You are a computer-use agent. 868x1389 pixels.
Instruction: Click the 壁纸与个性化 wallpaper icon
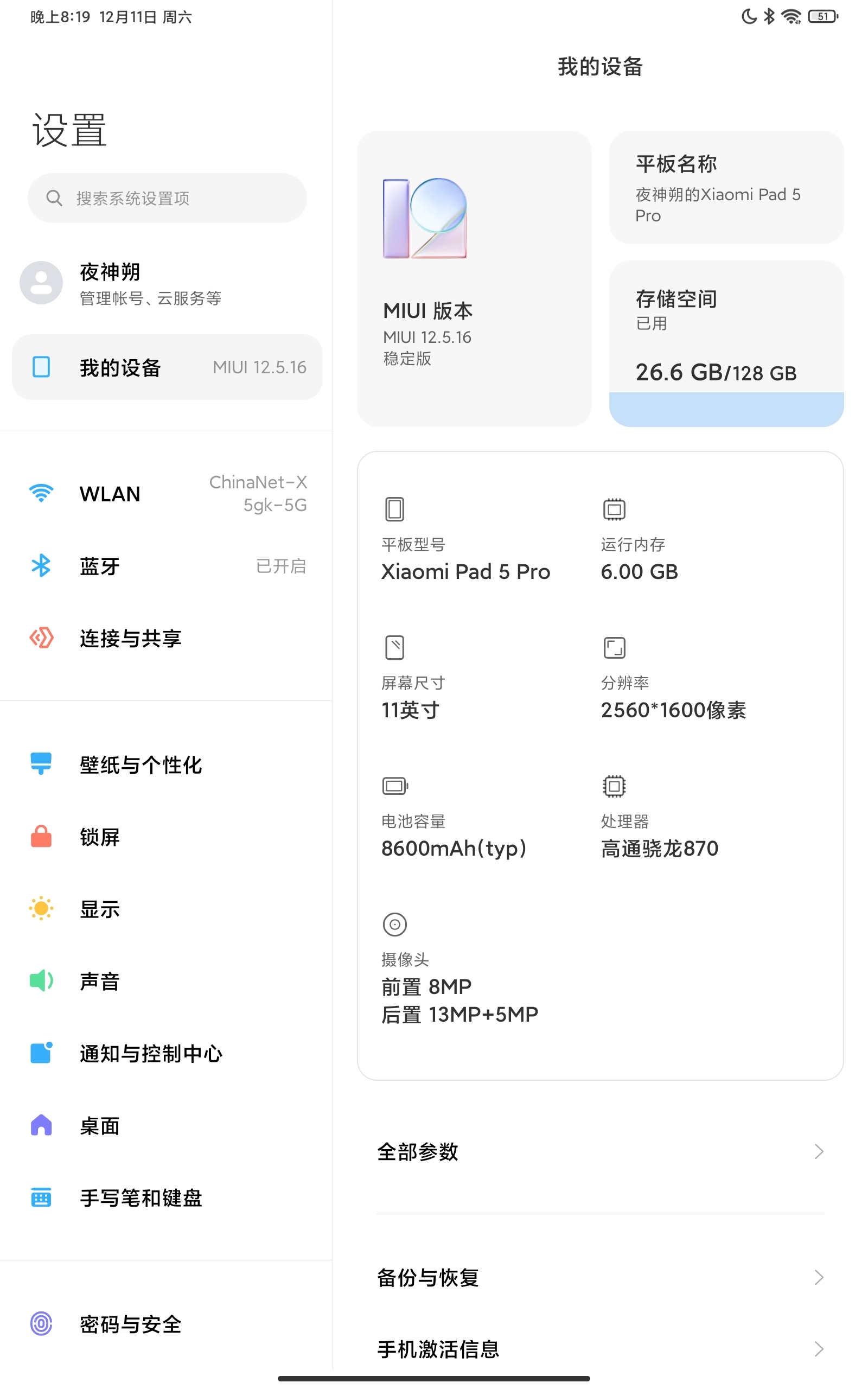pyautogui.click(x=40, y=763)
